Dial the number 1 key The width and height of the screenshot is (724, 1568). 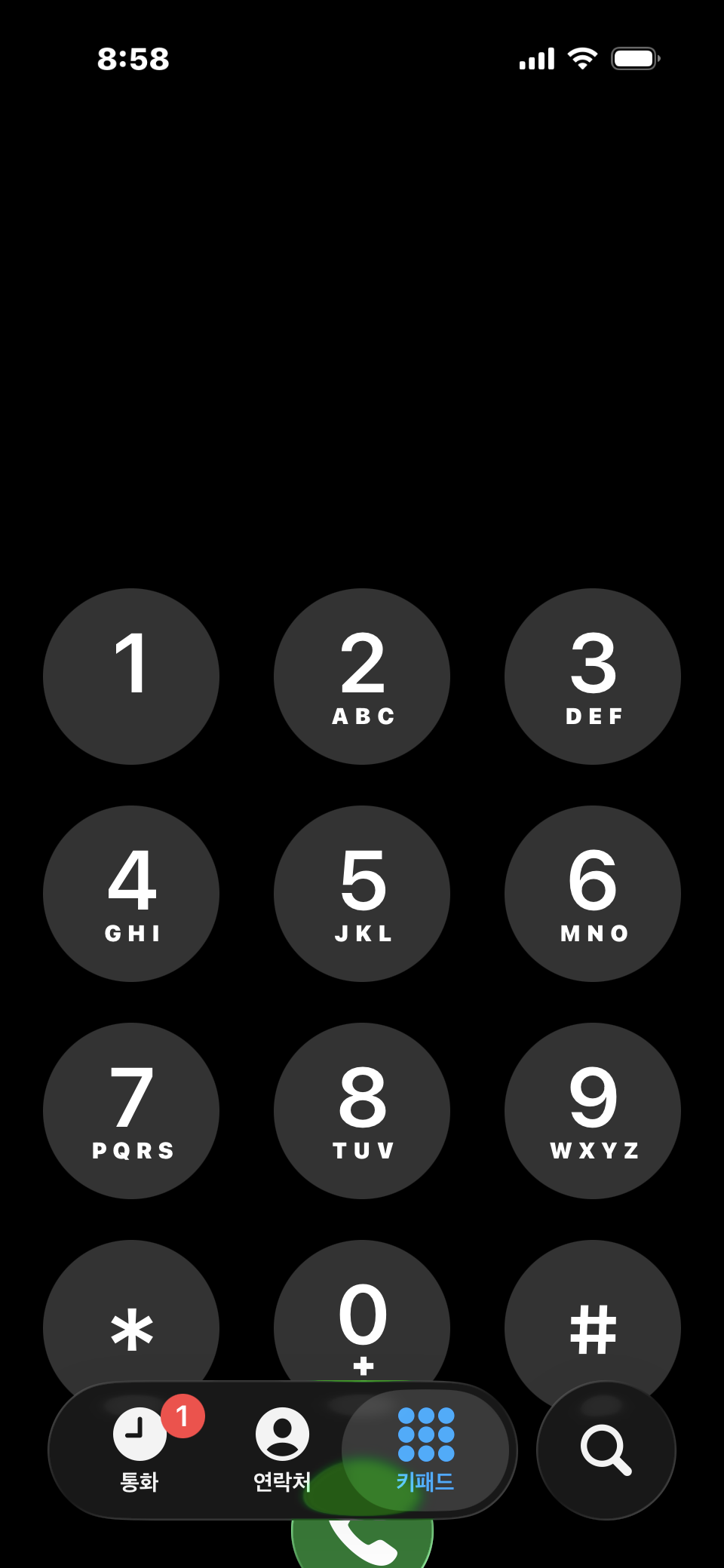coord(131,676)
